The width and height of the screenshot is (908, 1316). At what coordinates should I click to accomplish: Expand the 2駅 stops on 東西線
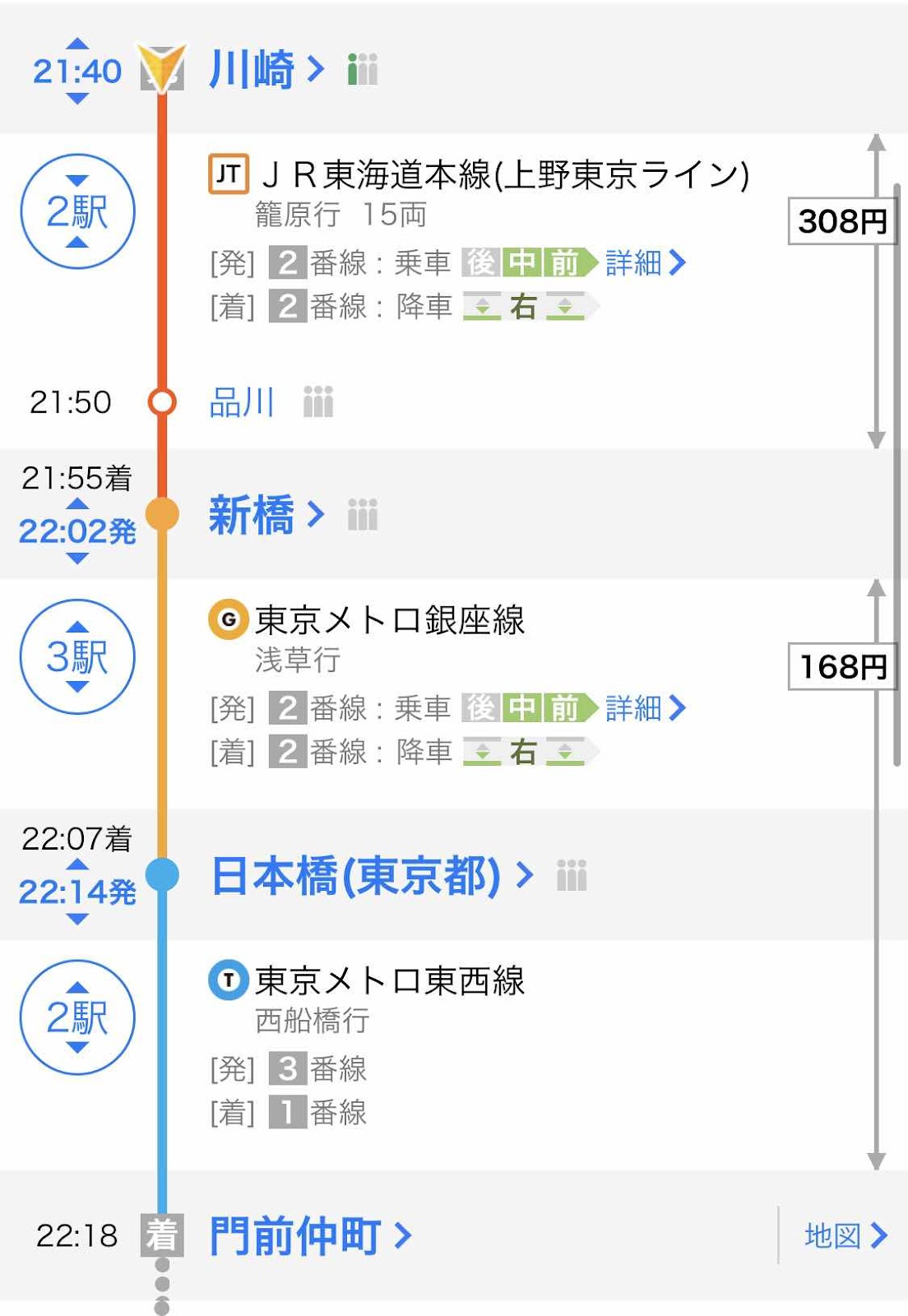click(x=77, y=1017)
